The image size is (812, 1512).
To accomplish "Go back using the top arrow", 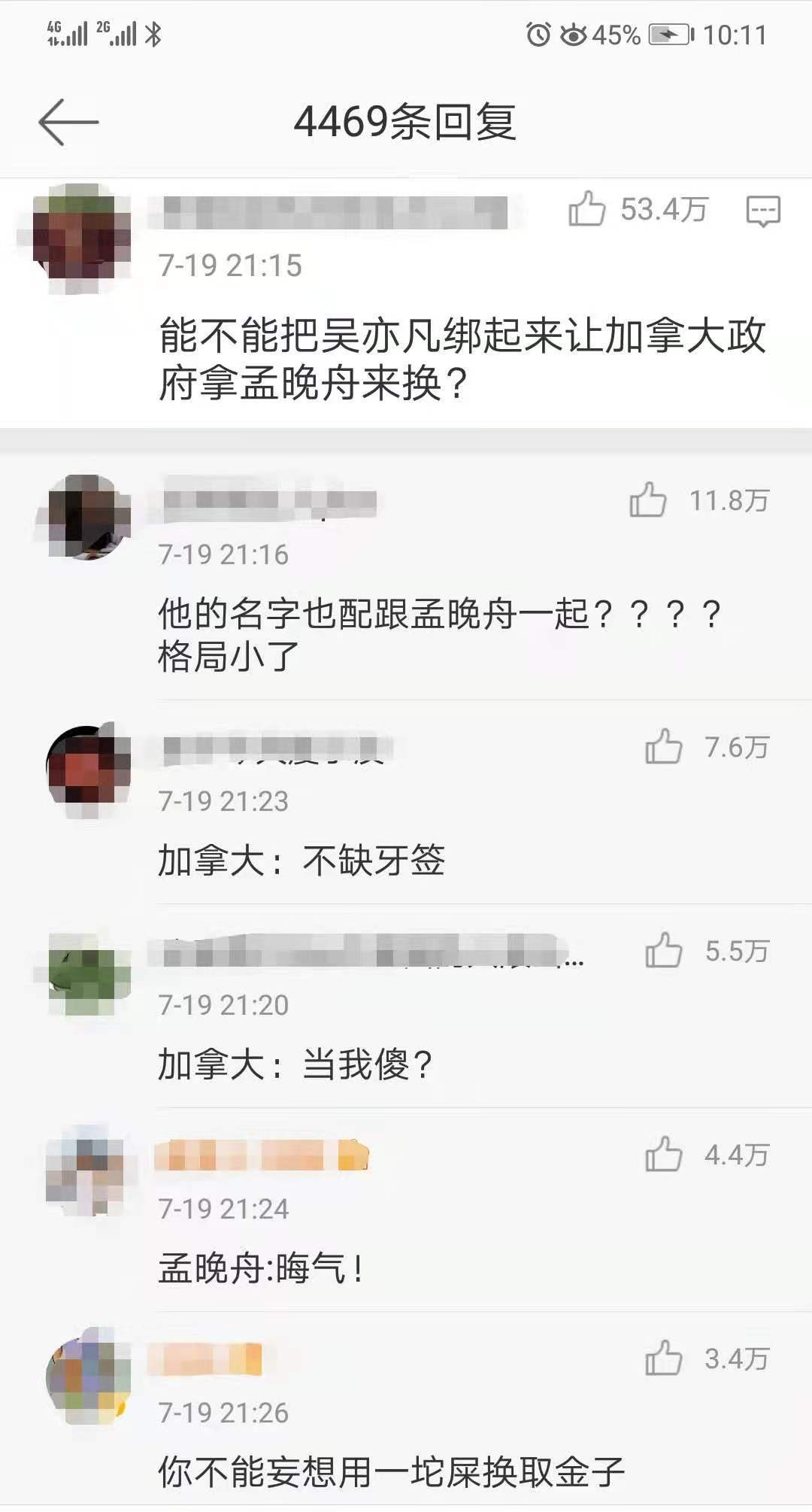I will click(x=68, y=122).
